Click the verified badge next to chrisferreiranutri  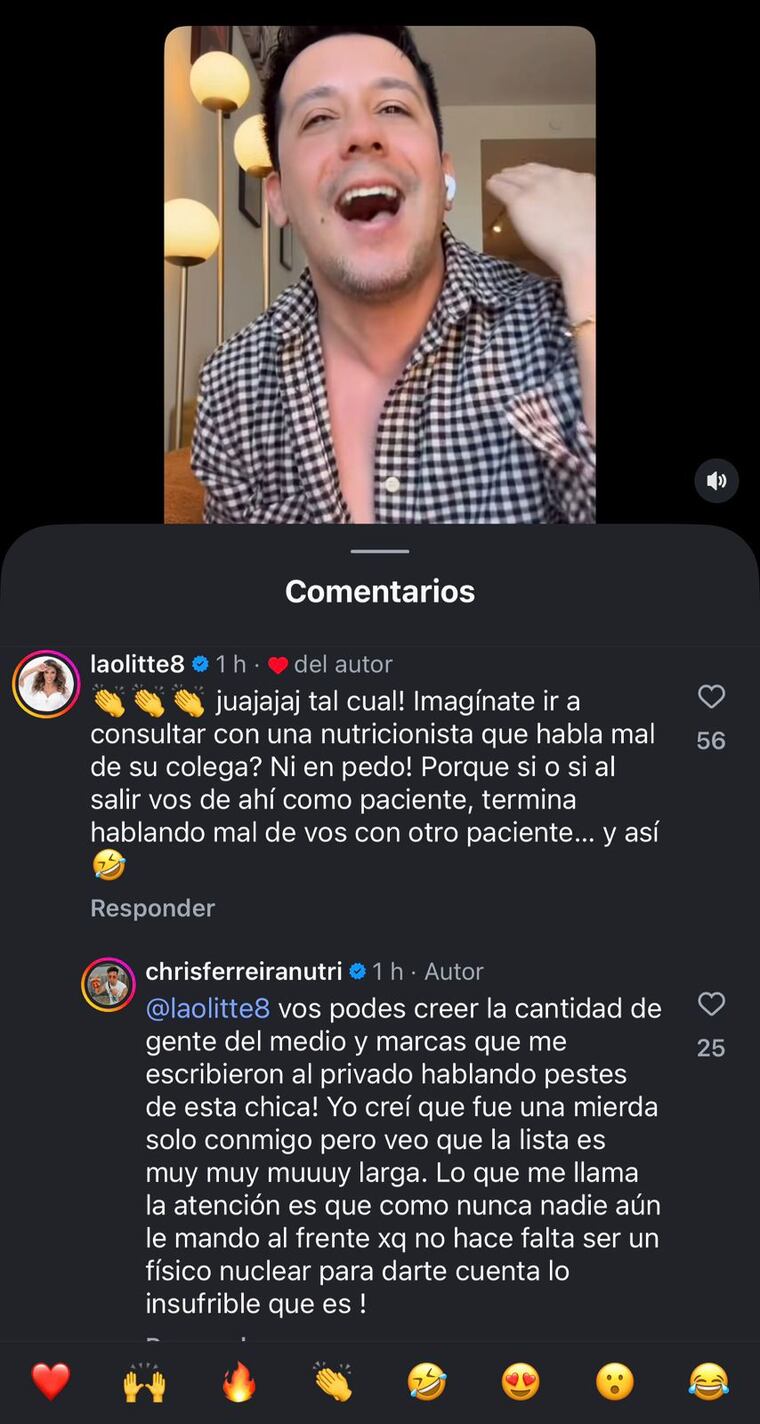pos(357,970)
